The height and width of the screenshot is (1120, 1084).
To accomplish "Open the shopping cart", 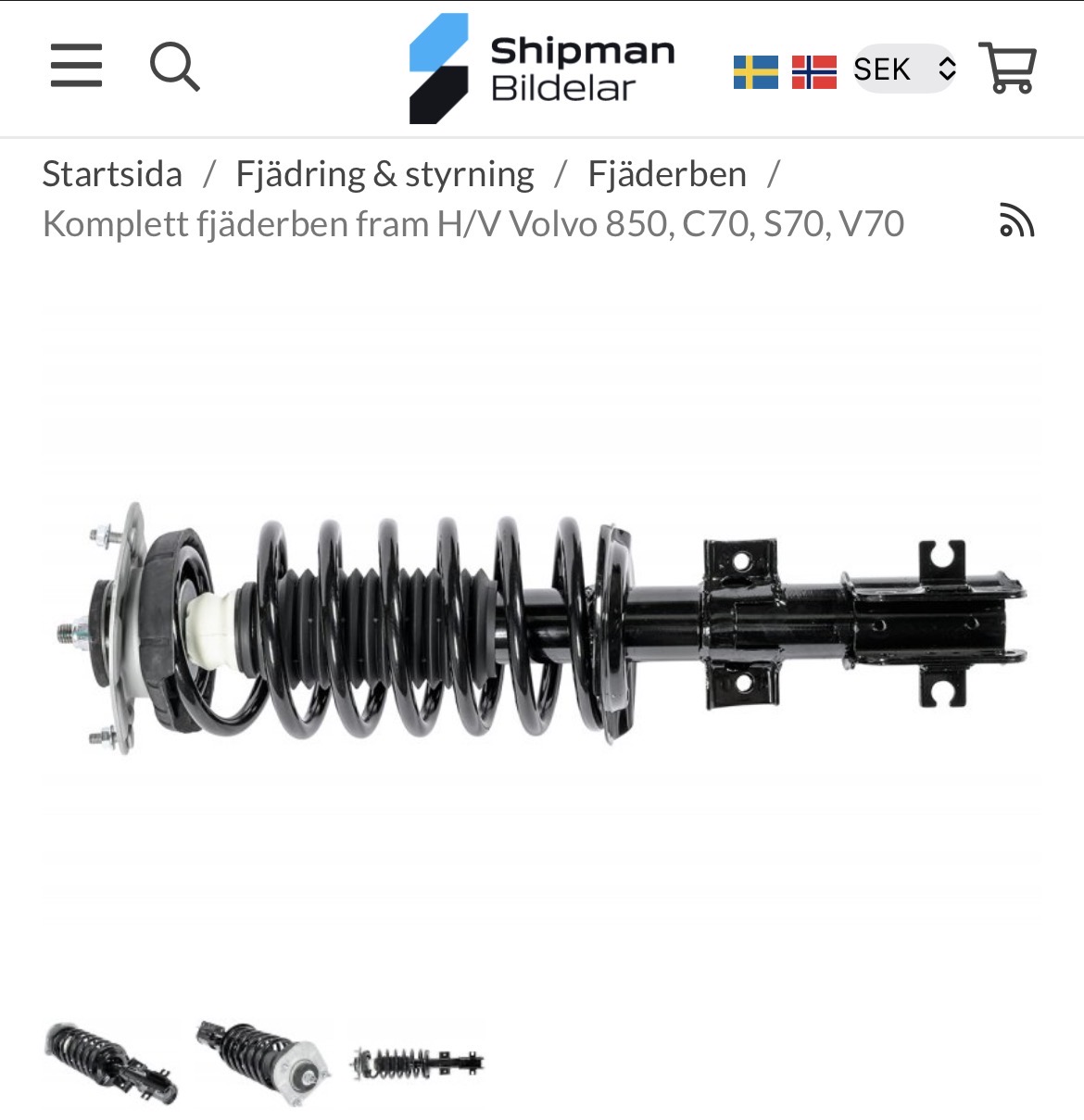I will pyautogui.click(x=1008, y=68).
